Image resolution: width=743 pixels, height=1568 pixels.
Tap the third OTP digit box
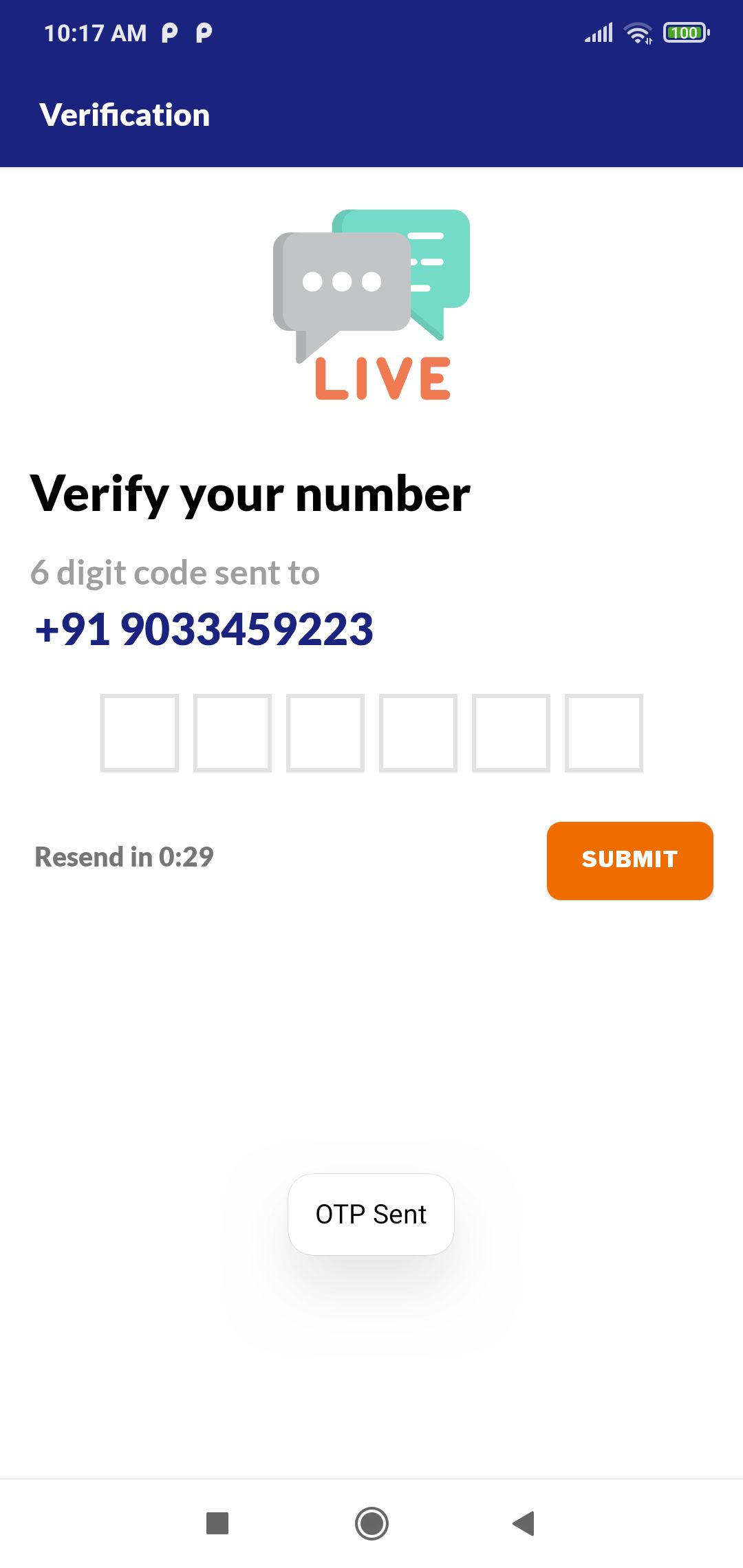pos(325,733)
